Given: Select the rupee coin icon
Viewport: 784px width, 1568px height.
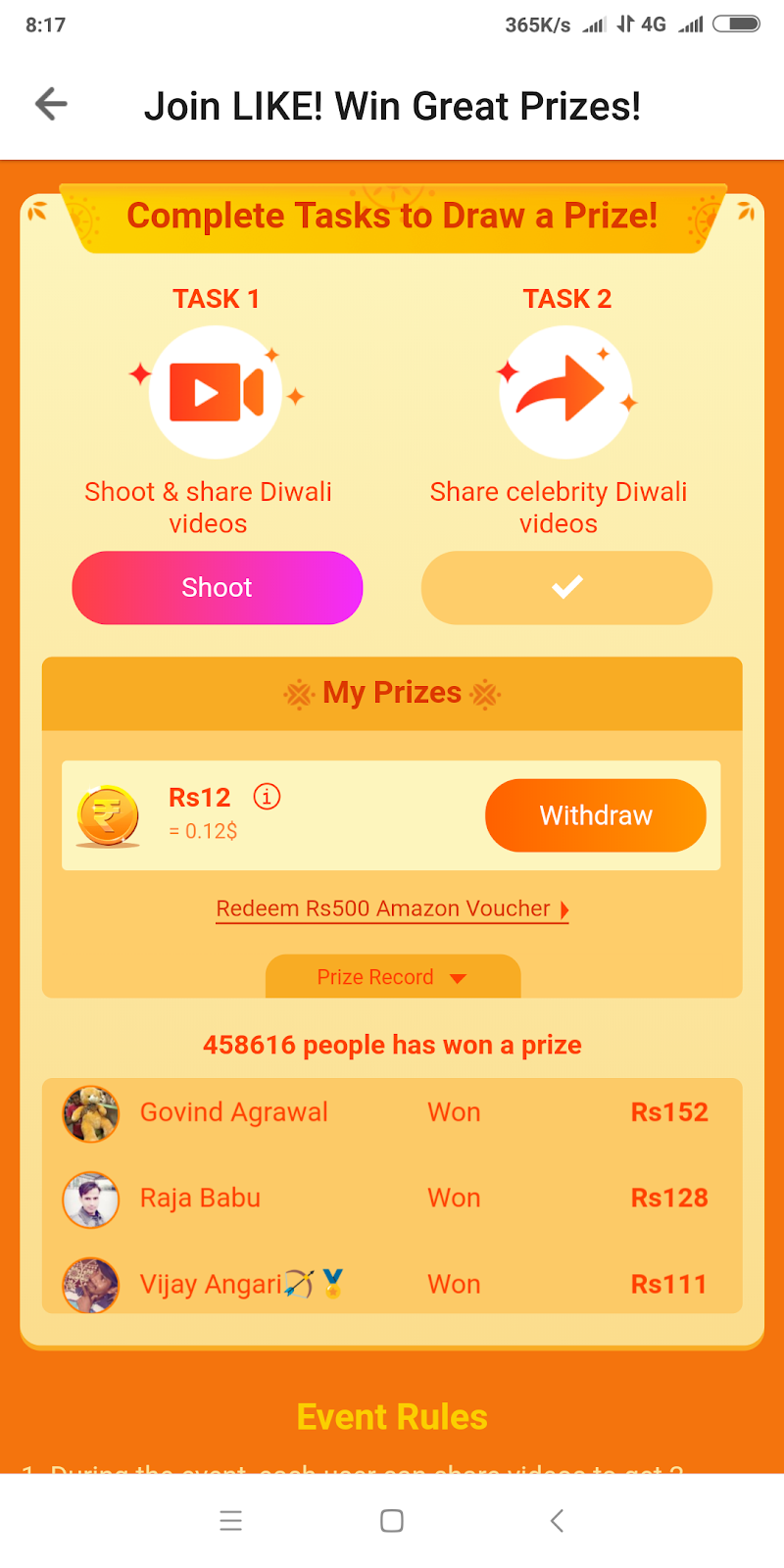Looking at the screenshot, I should (108, 814).
